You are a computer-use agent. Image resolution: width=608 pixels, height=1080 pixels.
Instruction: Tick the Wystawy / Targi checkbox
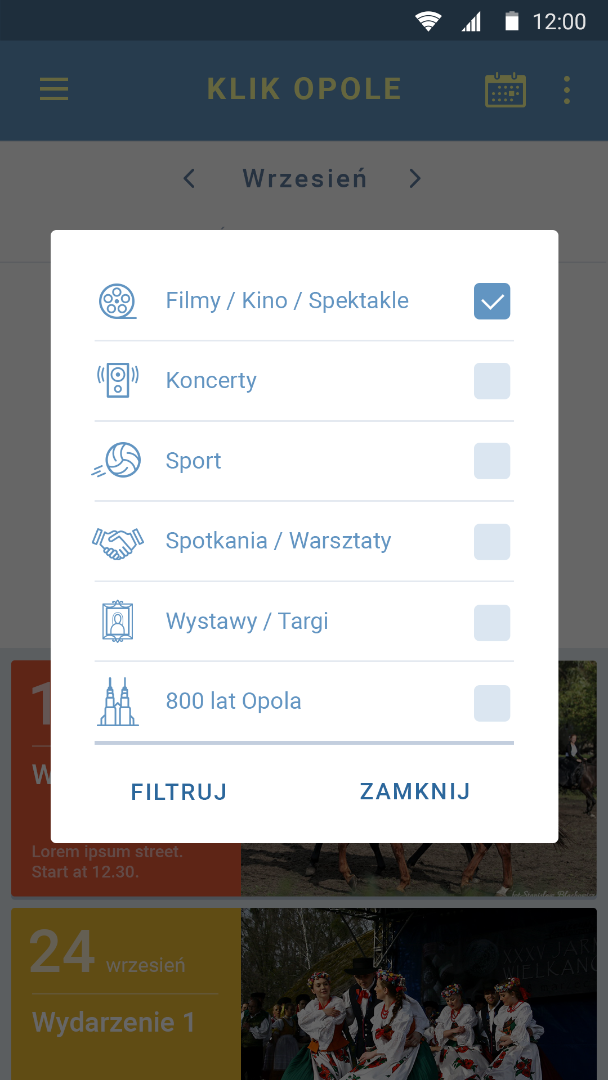click(x=492, y=622)
